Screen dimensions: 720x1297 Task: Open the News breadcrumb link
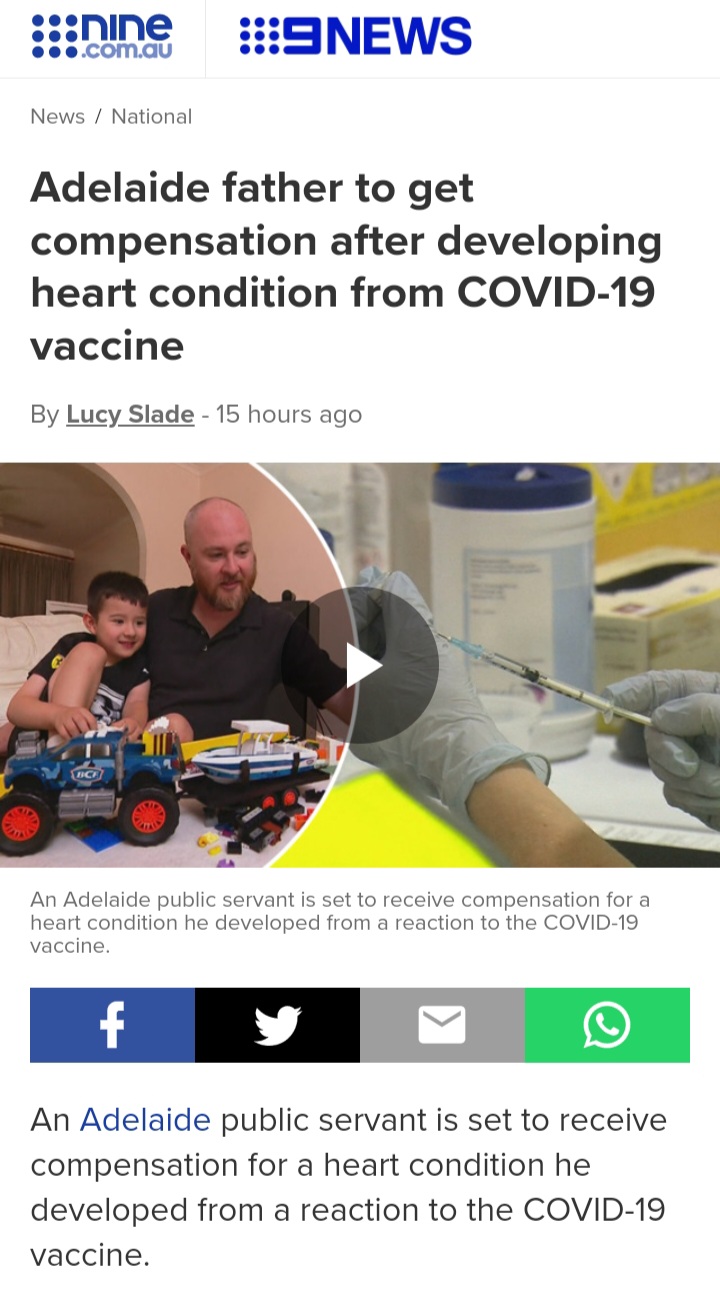(57, 117)
